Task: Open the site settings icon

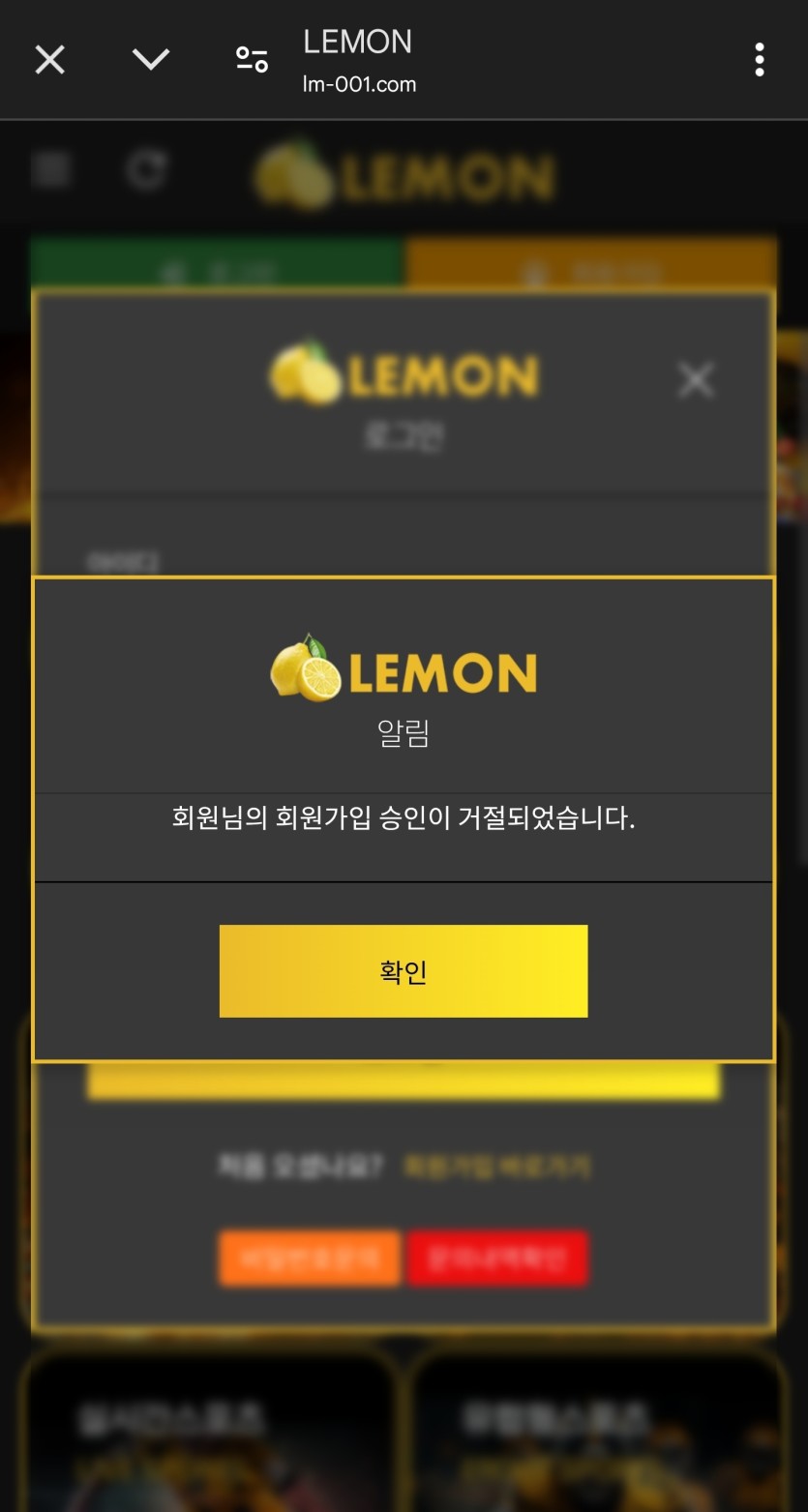Action: (x=252, y=60)
